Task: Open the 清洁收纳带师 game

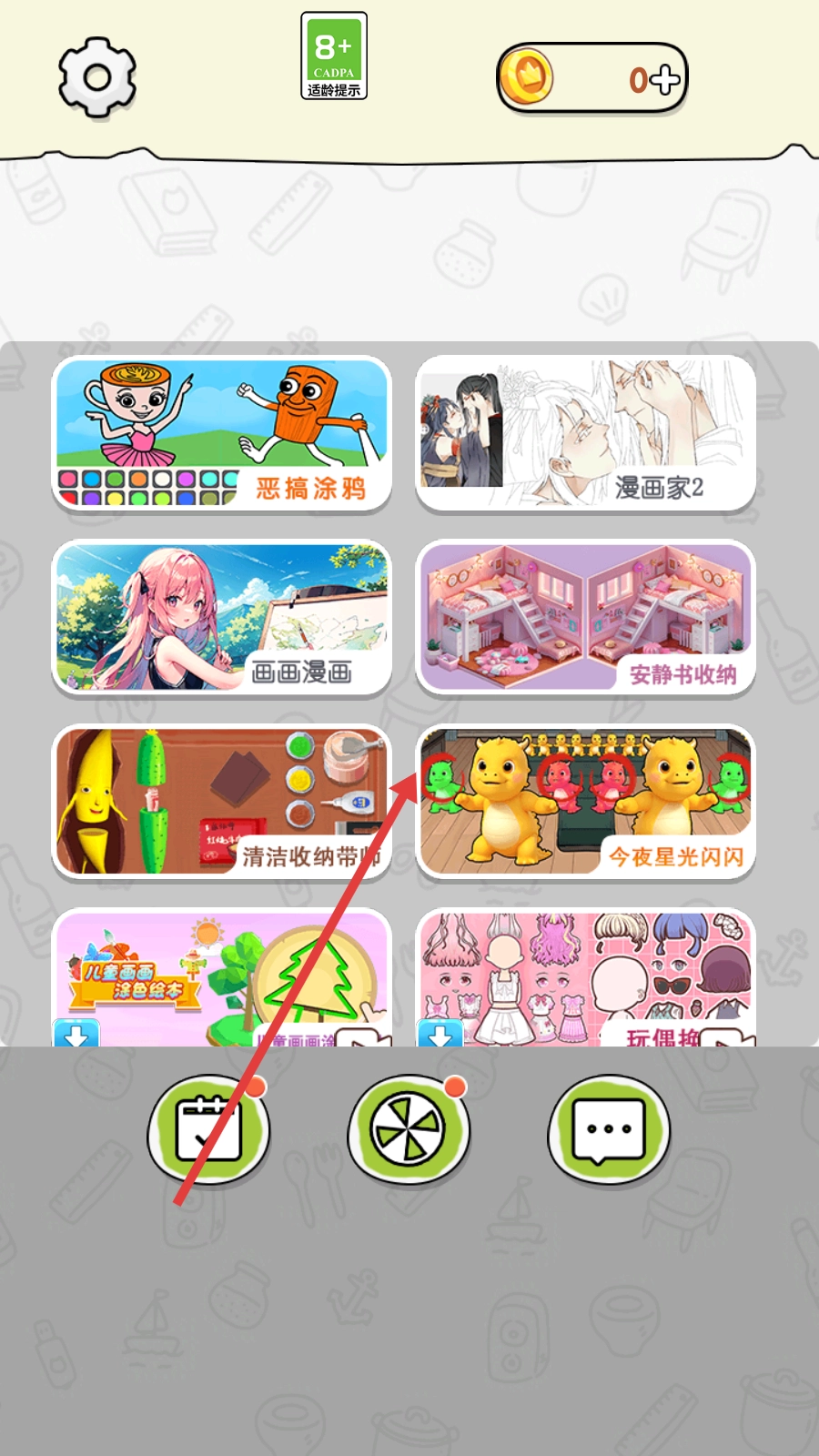Action: pos(222,802)
